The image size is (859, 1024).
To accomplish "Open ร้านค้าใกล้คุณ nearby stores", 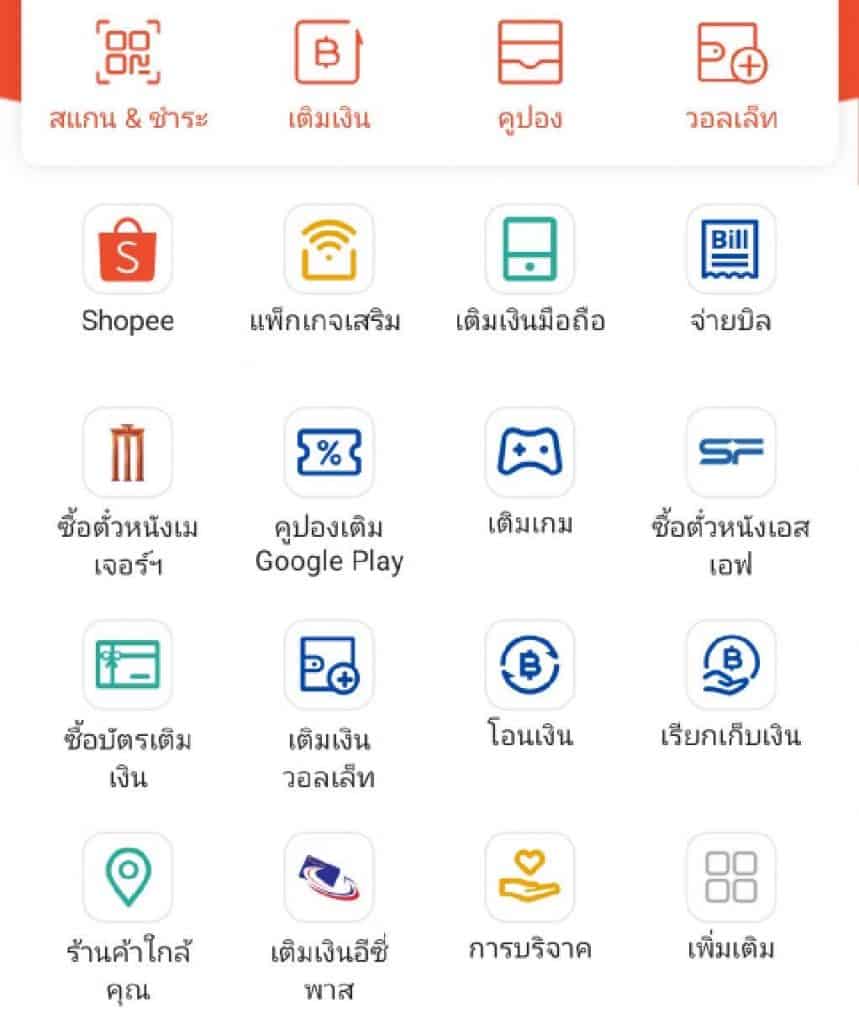I will tap(128, 875).
